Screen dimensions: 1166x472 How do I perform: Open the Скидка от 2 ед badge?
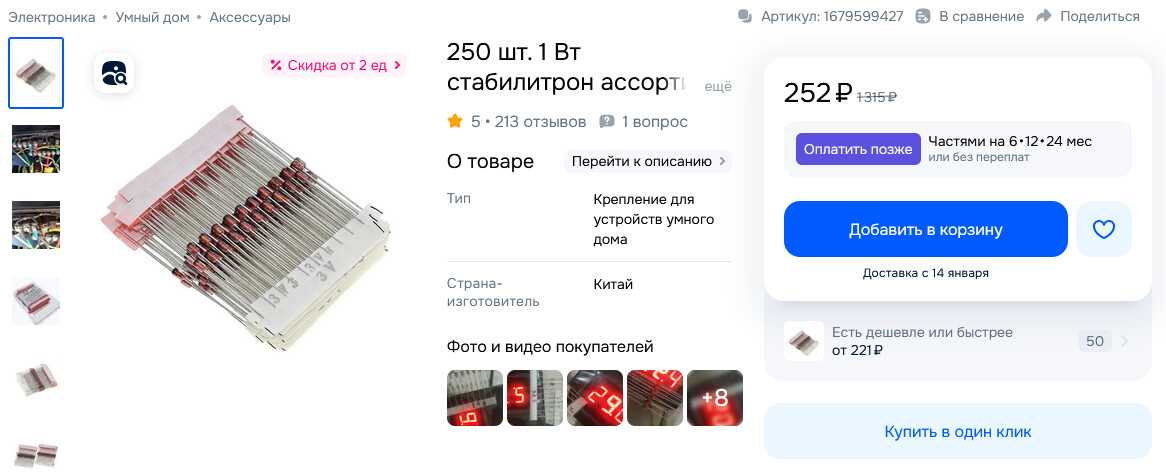click(335, 65)
